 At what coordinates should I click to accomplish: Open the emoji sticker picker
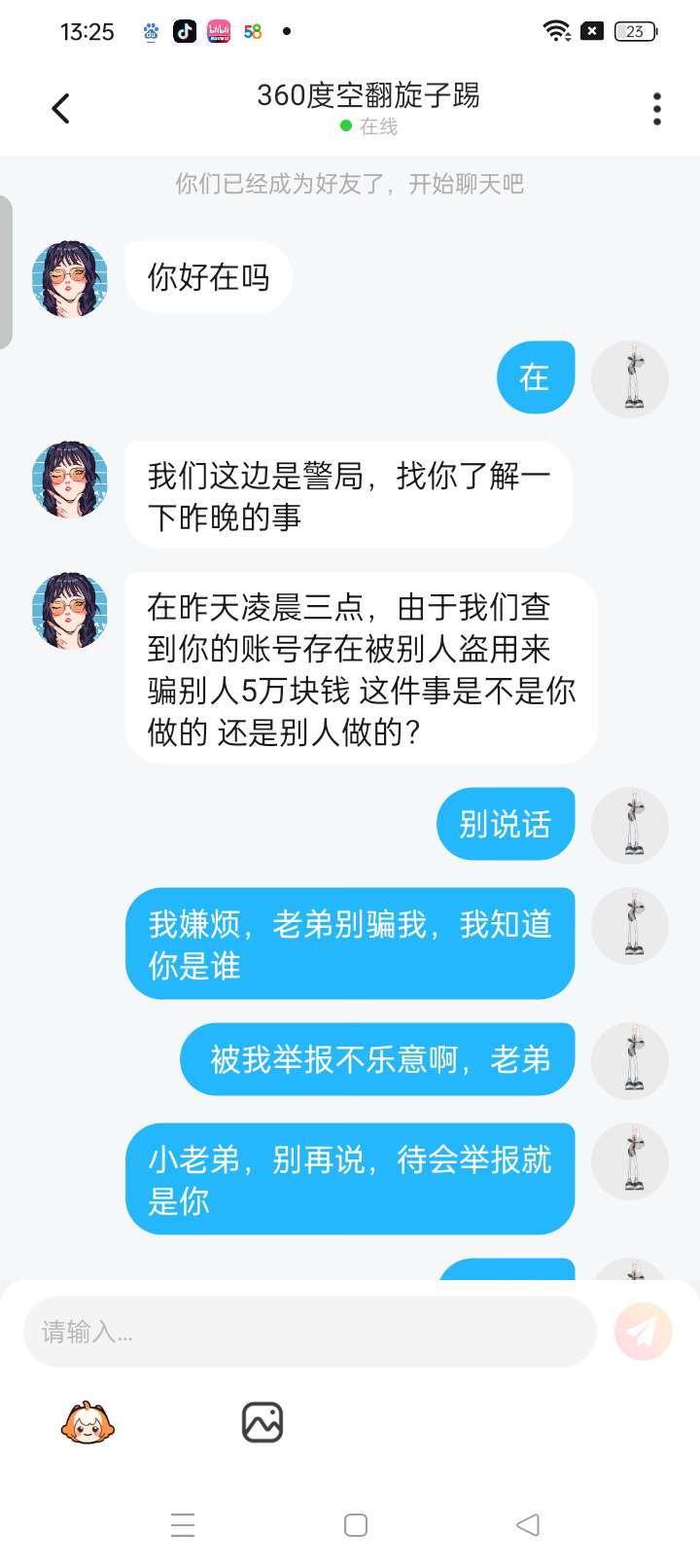[x=87, y=1423]
